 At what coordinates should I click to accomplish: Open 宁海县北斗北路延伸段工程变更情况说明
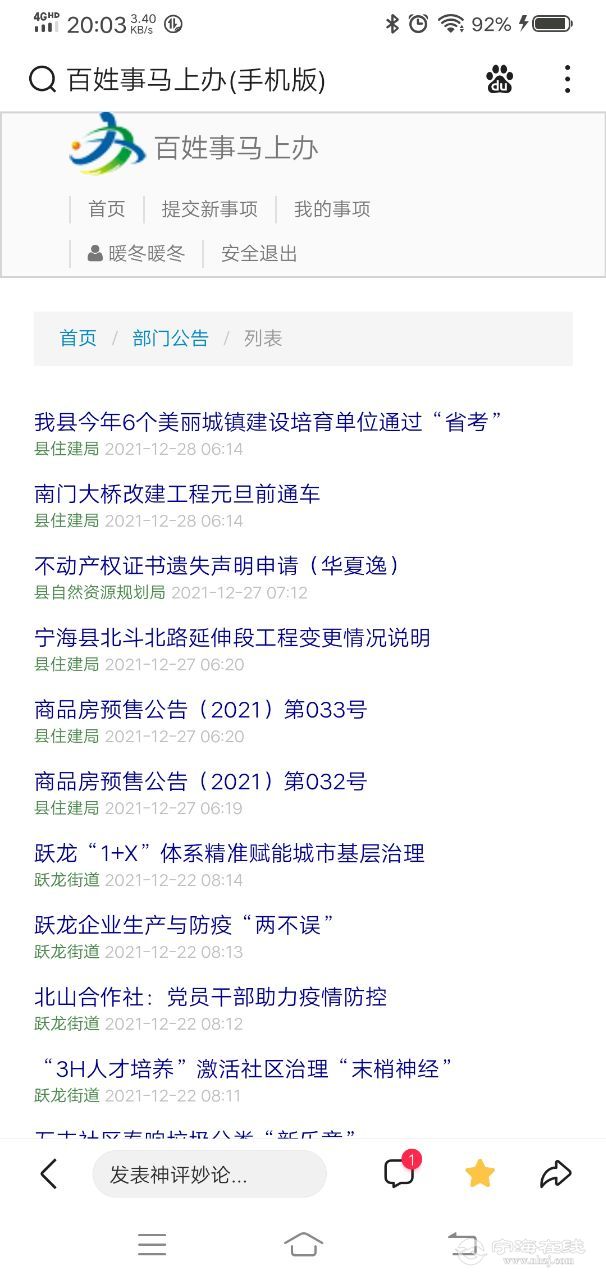click(232, 638)
